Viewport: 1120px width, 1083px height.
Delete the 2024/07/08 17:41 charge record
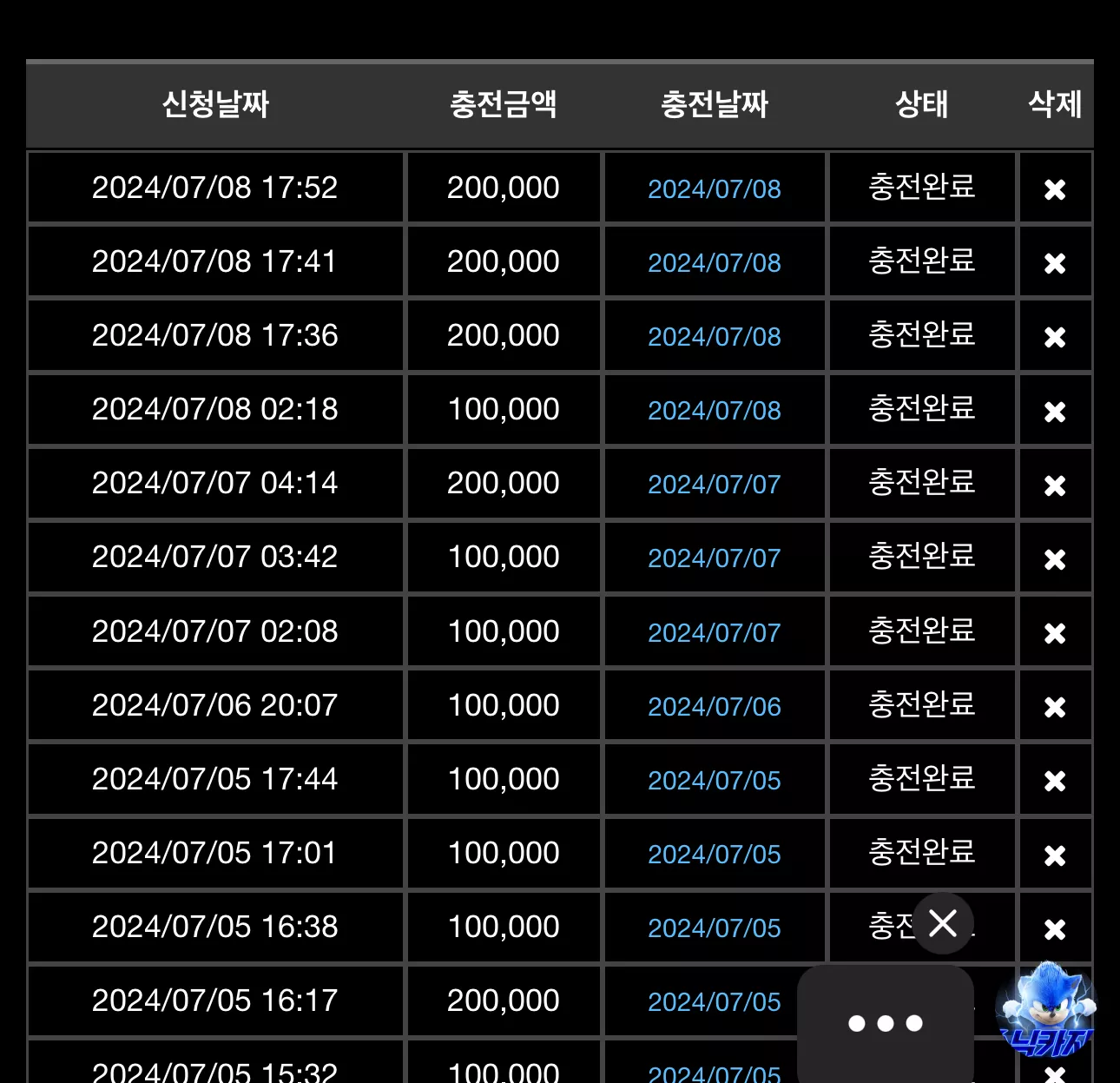click(1055, 263)
